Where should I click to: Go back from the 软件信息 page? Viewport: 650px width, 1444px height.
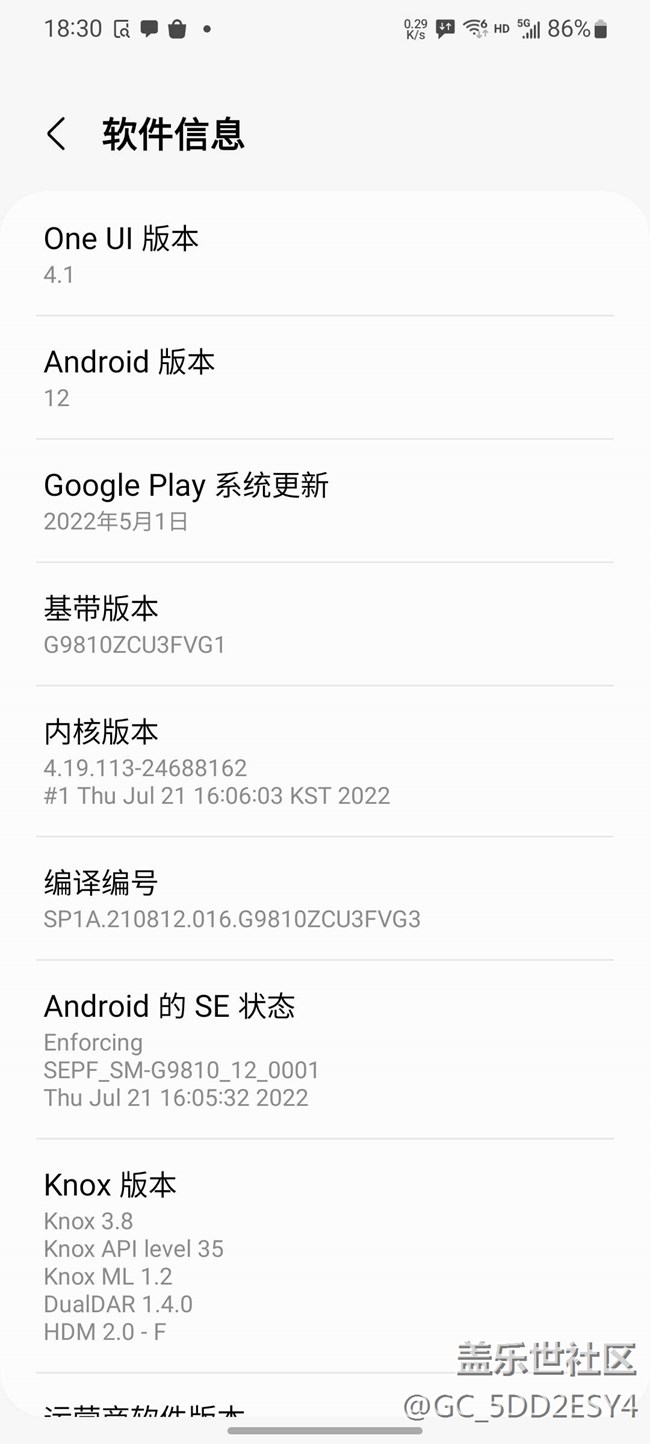click(x=56, y=134)
